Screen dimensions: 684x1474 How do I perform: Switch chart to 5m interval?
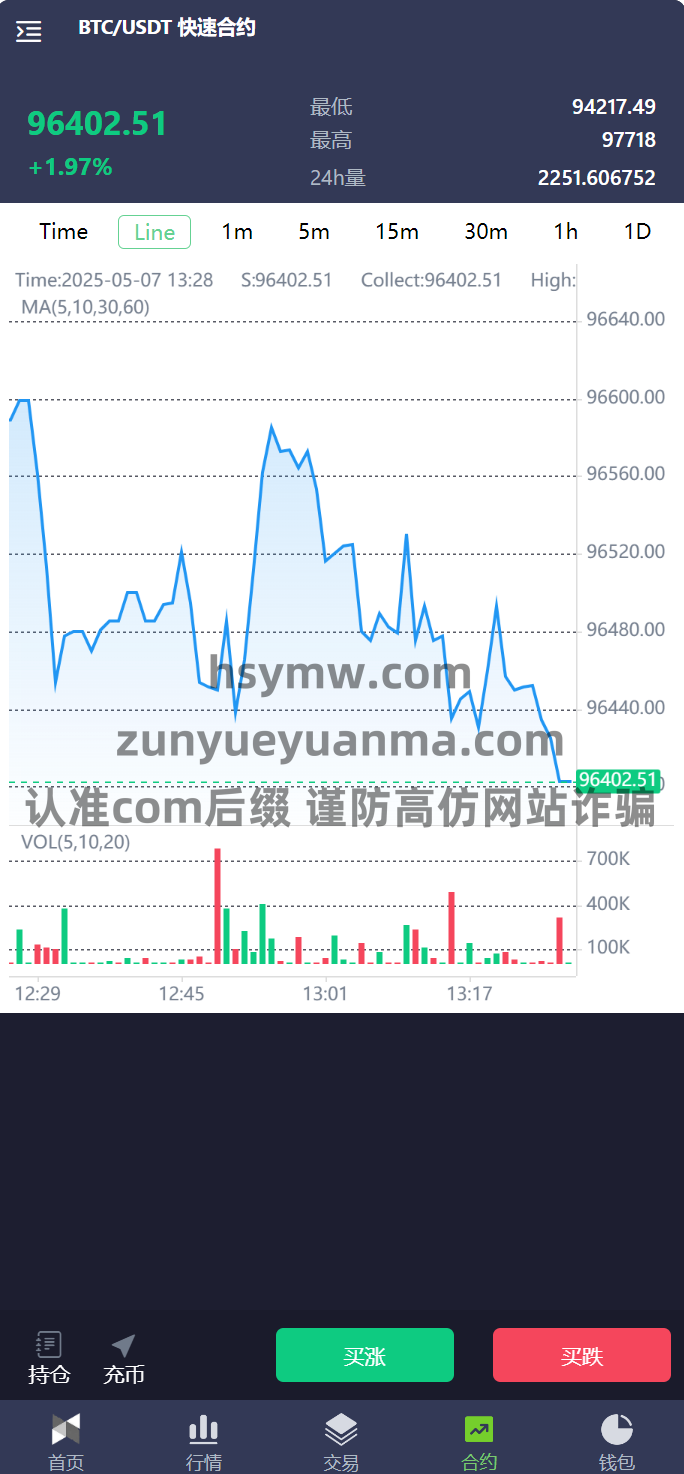point(314,232)
